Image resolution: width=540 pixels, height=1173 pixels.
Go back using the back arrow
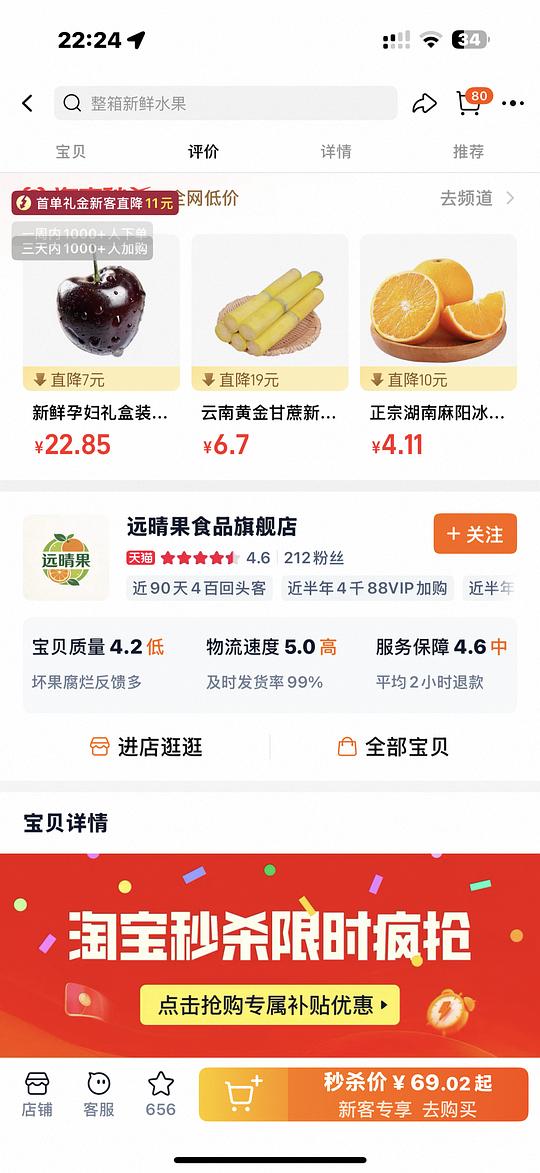click(28, 103)
